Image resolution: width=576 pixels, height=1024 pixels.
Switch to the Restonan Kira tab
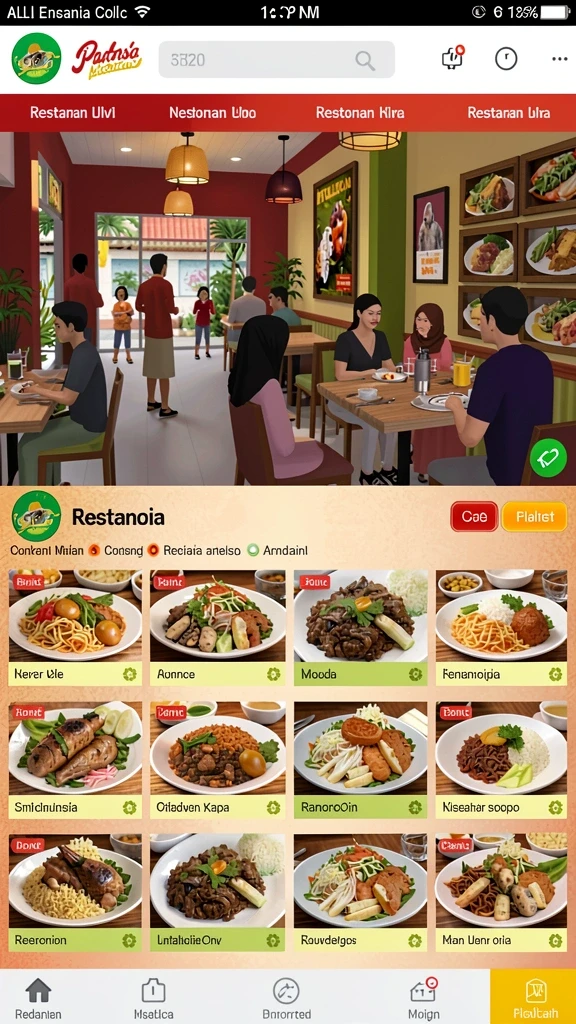tap(360, 112)
